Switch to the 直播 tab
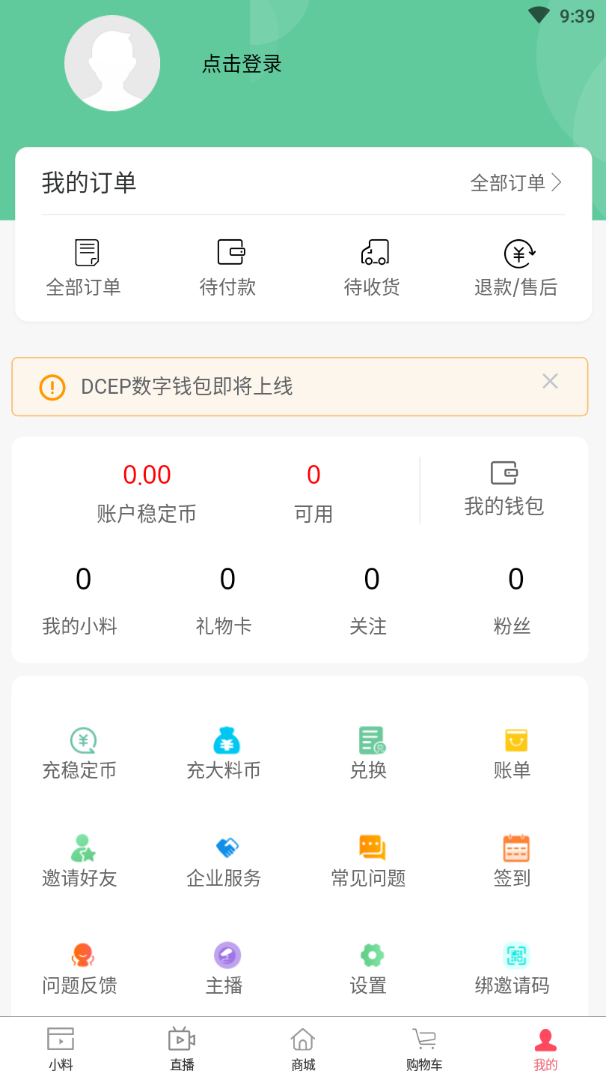Image resolution: width=606 pixels, height=1080 pixels. click(x=182, y=1048)
